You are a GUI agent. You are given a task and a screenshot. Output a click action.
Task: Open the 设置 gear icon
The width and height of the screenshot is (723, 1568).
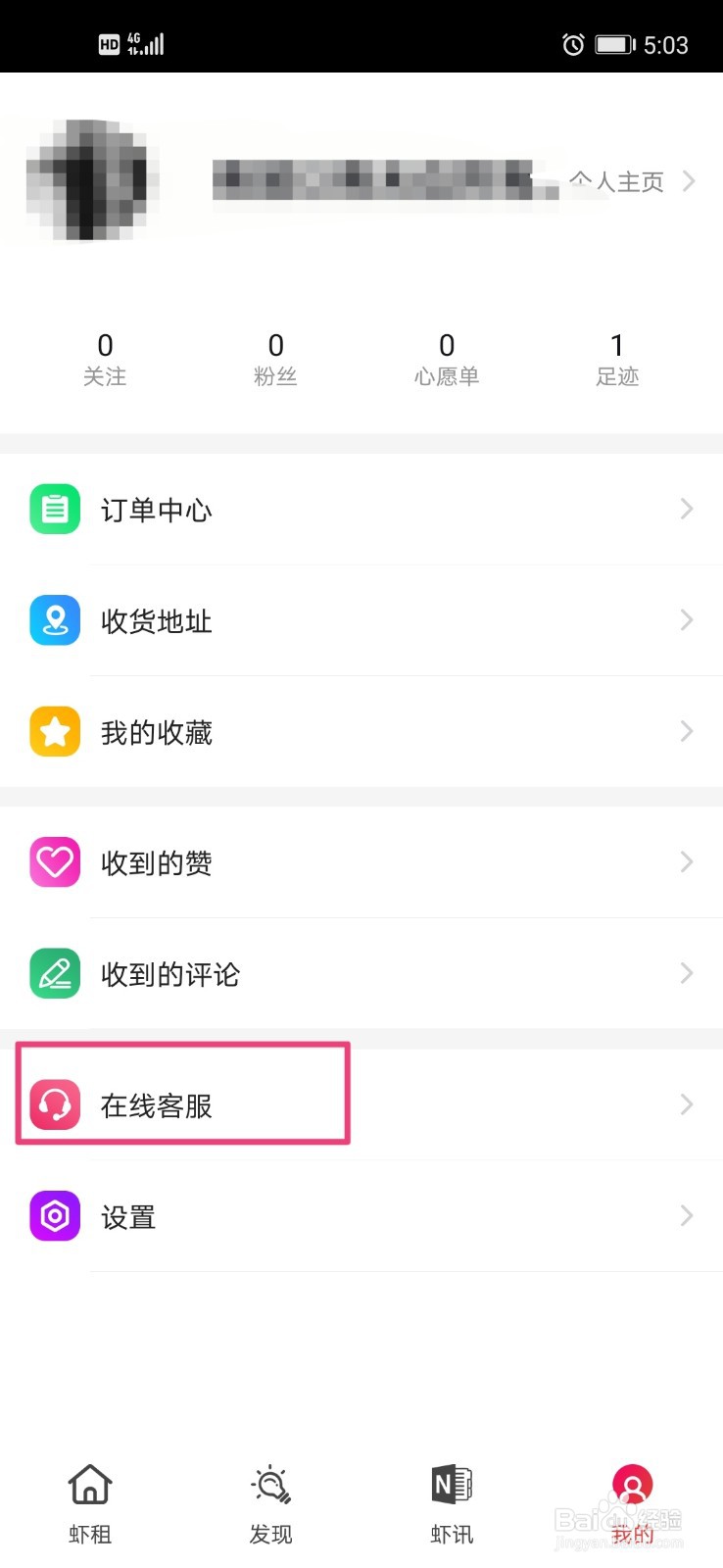(54, 1215)
